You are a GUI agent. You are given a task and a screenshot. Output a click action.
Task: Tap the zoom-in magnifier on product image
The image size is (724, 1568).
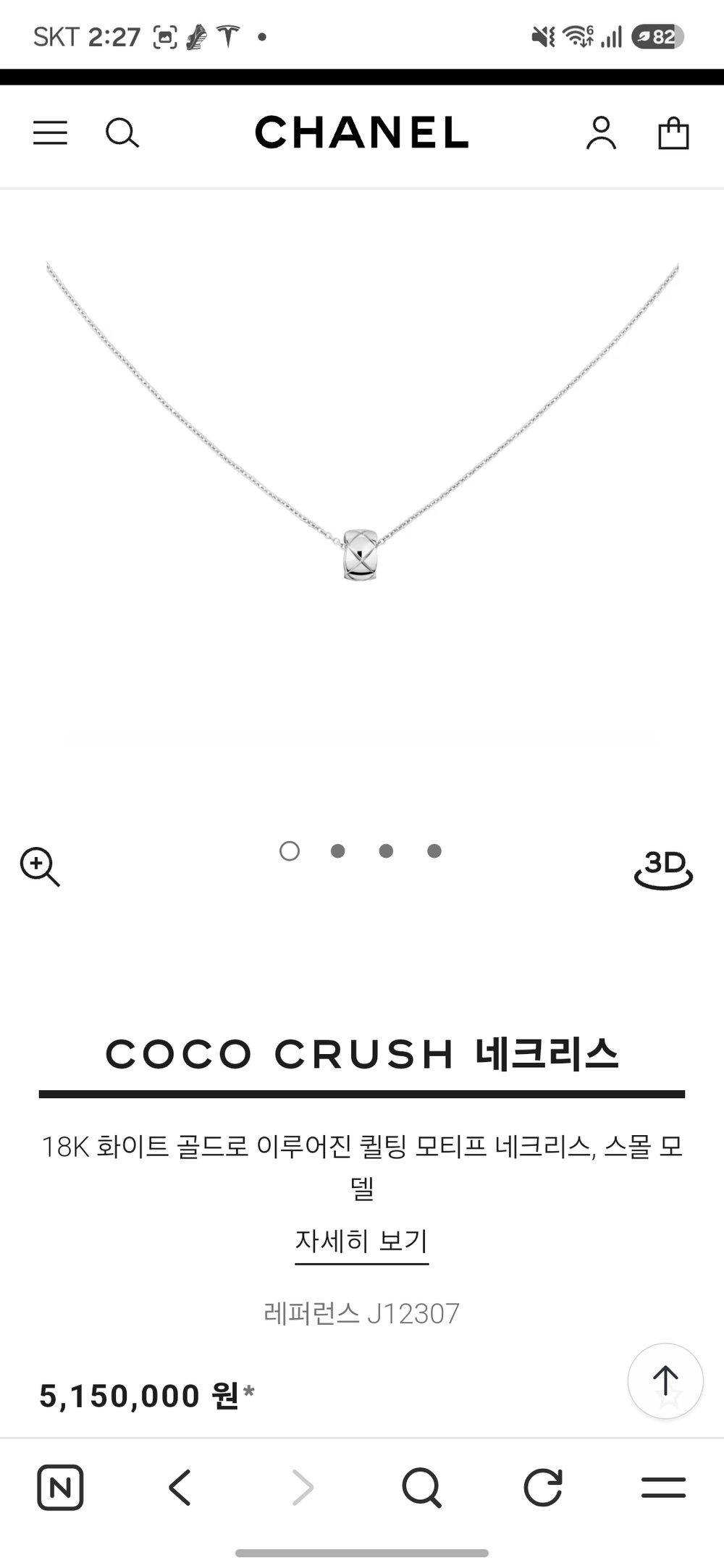coord(40,867)
